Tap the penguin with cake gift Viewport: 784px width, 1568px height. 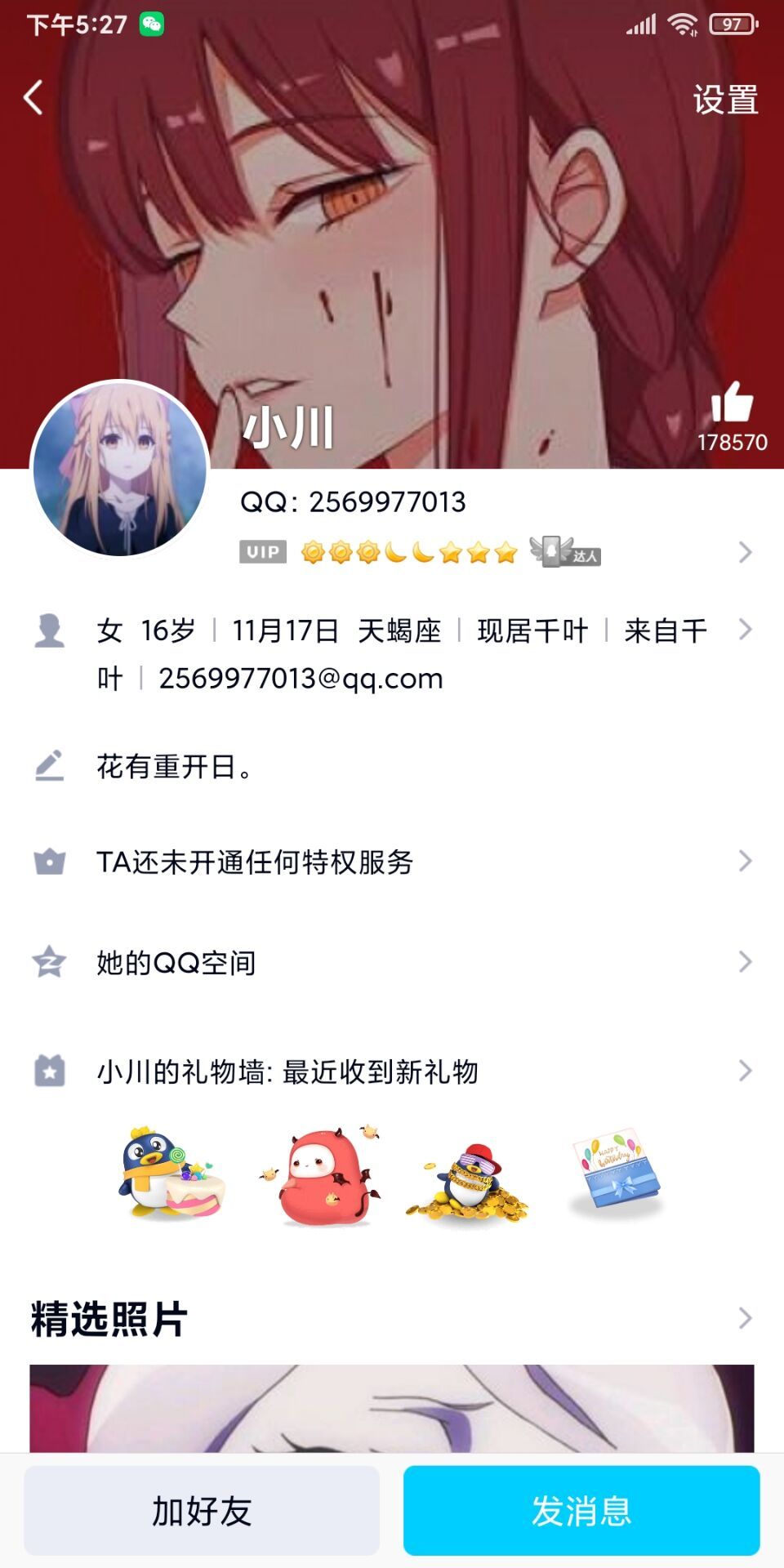tap(171, 1173)
